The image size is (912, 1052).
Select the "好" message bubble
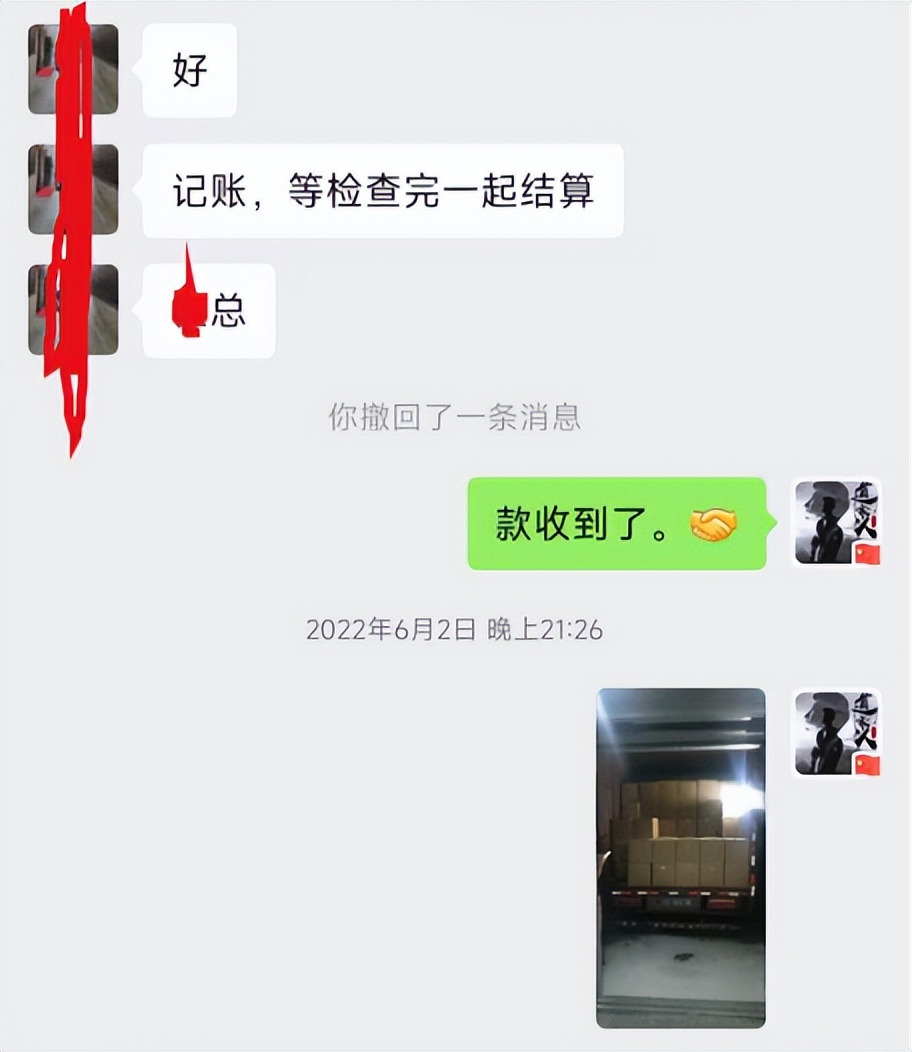(189, 68)
